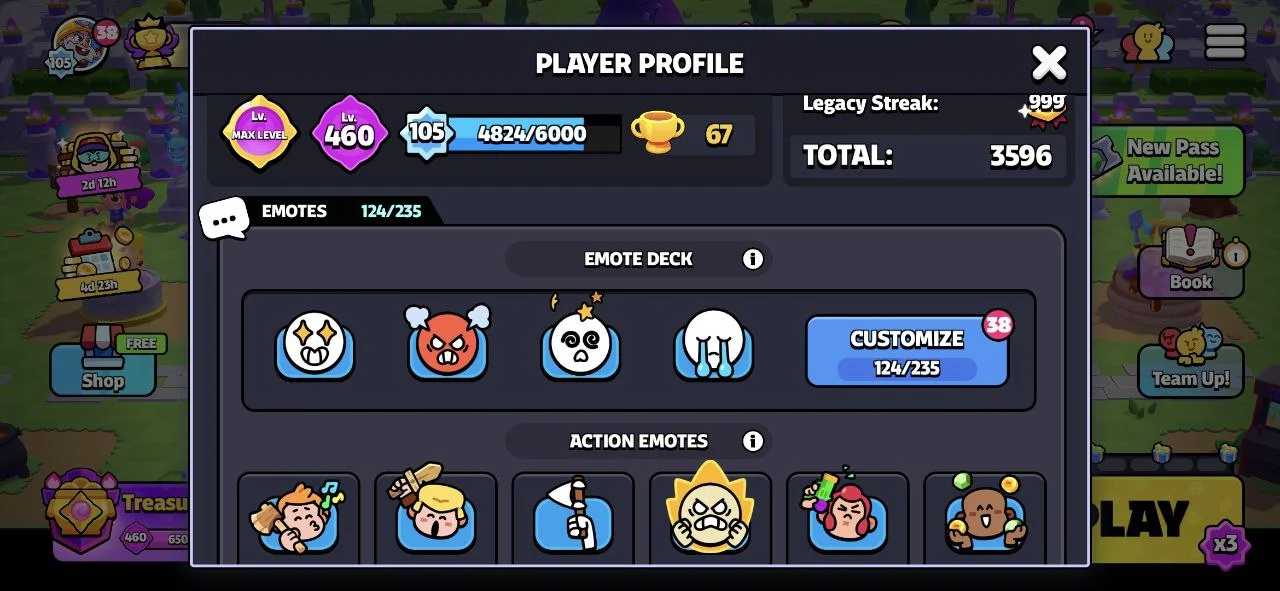This screenshot has height=591, width=1280.
Task: Choose the red-haired potion action emote
Action: 847,517
